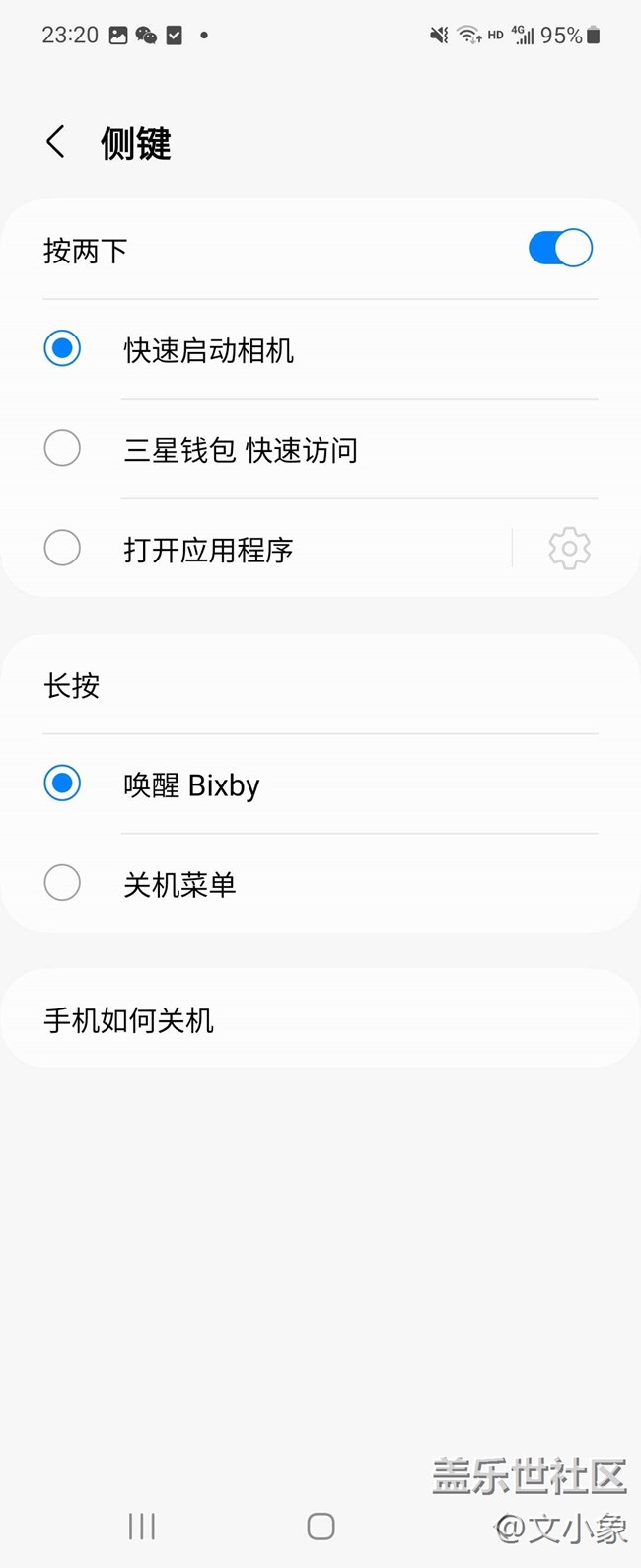Open the recent apps view
The image size is (641, 1568).
pyautogui.click(x=142, y=1527)
